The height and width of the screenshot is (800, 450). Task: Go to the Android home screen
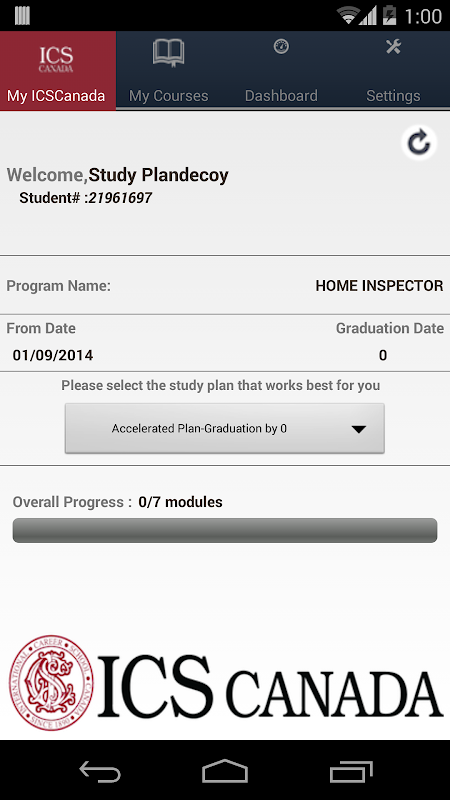pyautogui.click(x=225, y=771)
